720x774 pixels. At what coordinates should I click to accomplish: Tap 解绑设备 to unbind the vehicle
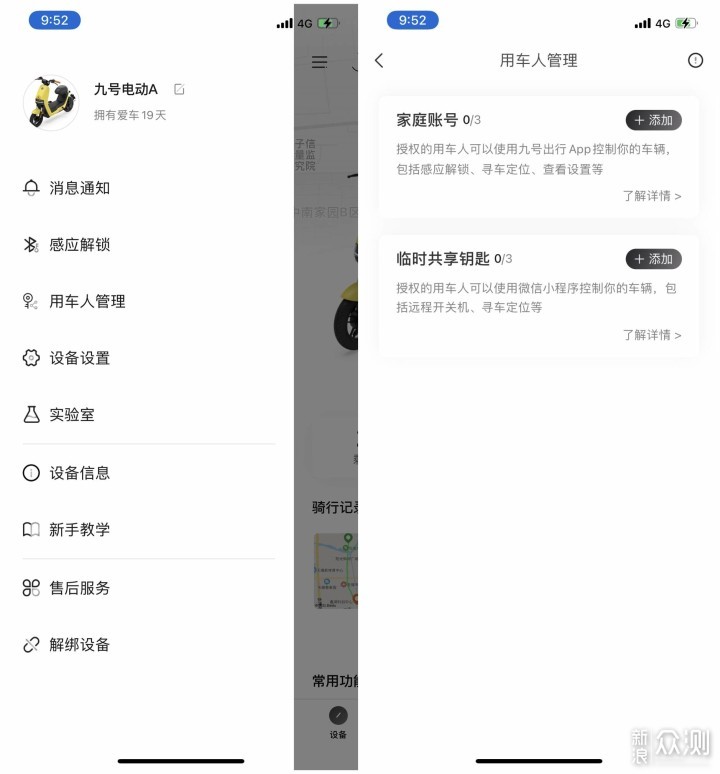tap(79, 645)
